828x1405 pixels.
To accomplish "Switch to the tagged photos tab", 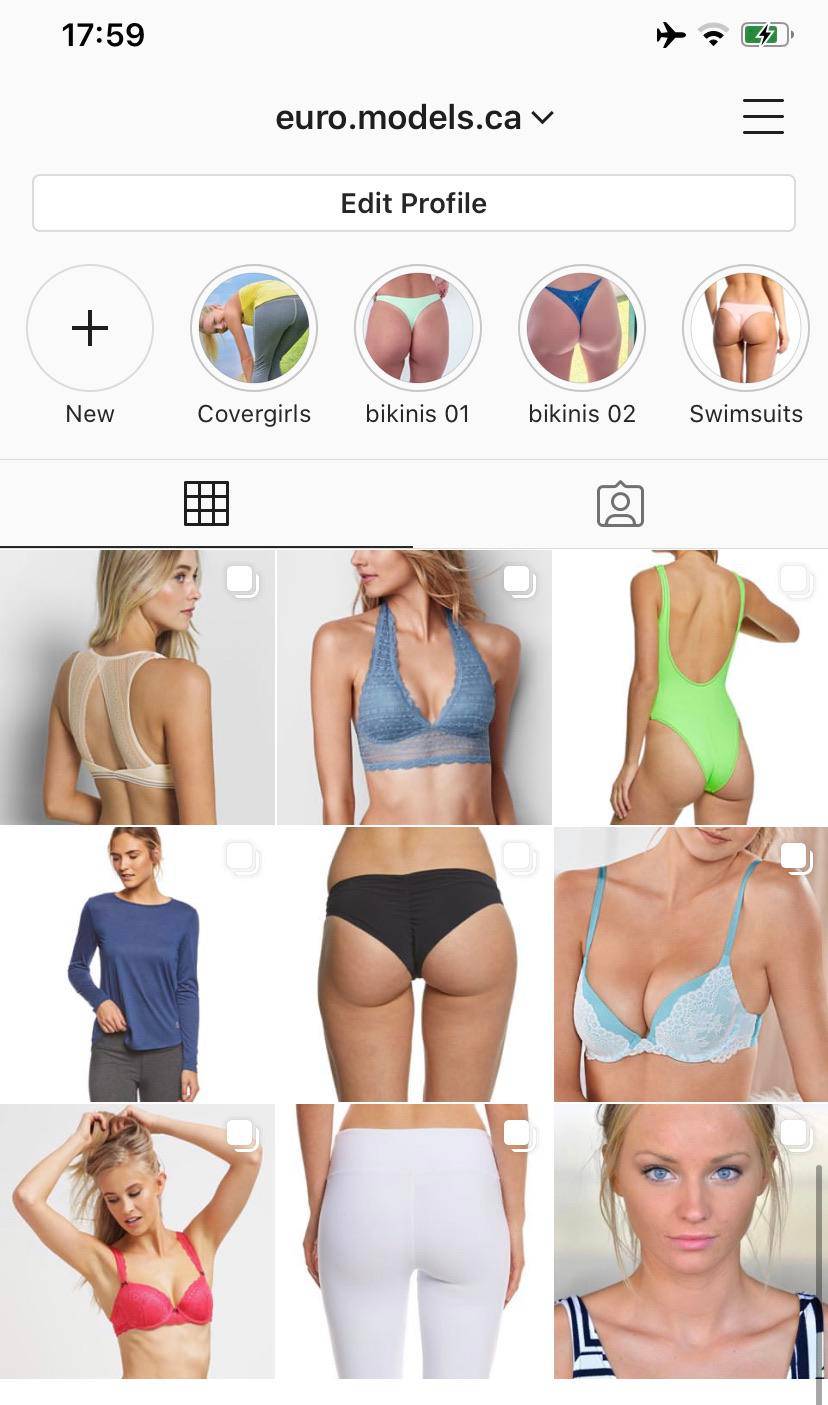I will click(x=620, y=504).
